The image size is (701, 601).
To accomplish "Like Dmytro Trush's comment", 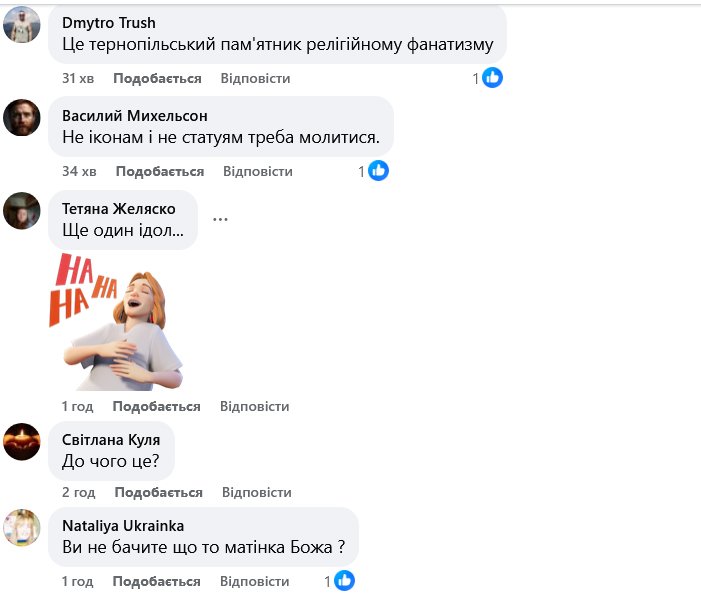I will click(157, 78).
